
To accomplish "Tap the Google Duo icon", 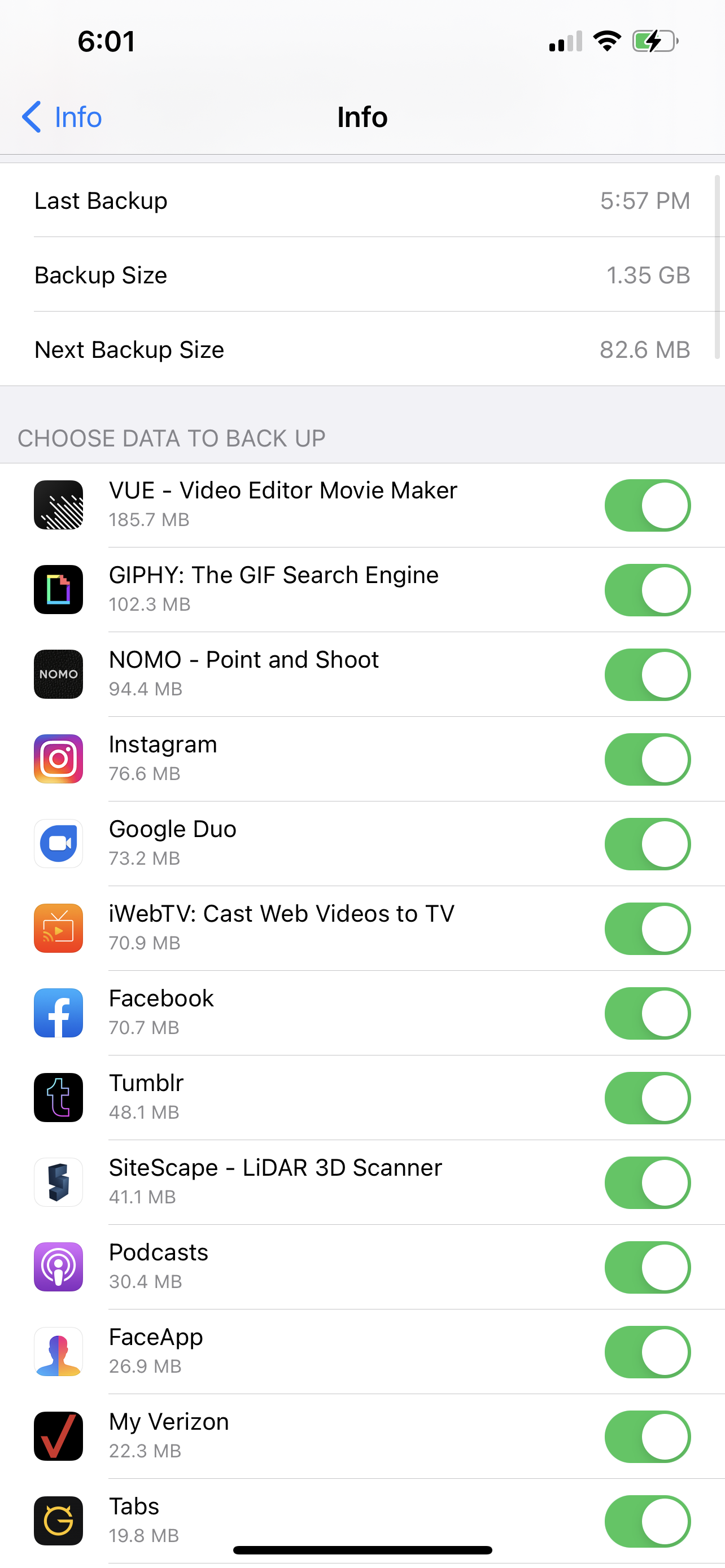I will tap(58, 844).
